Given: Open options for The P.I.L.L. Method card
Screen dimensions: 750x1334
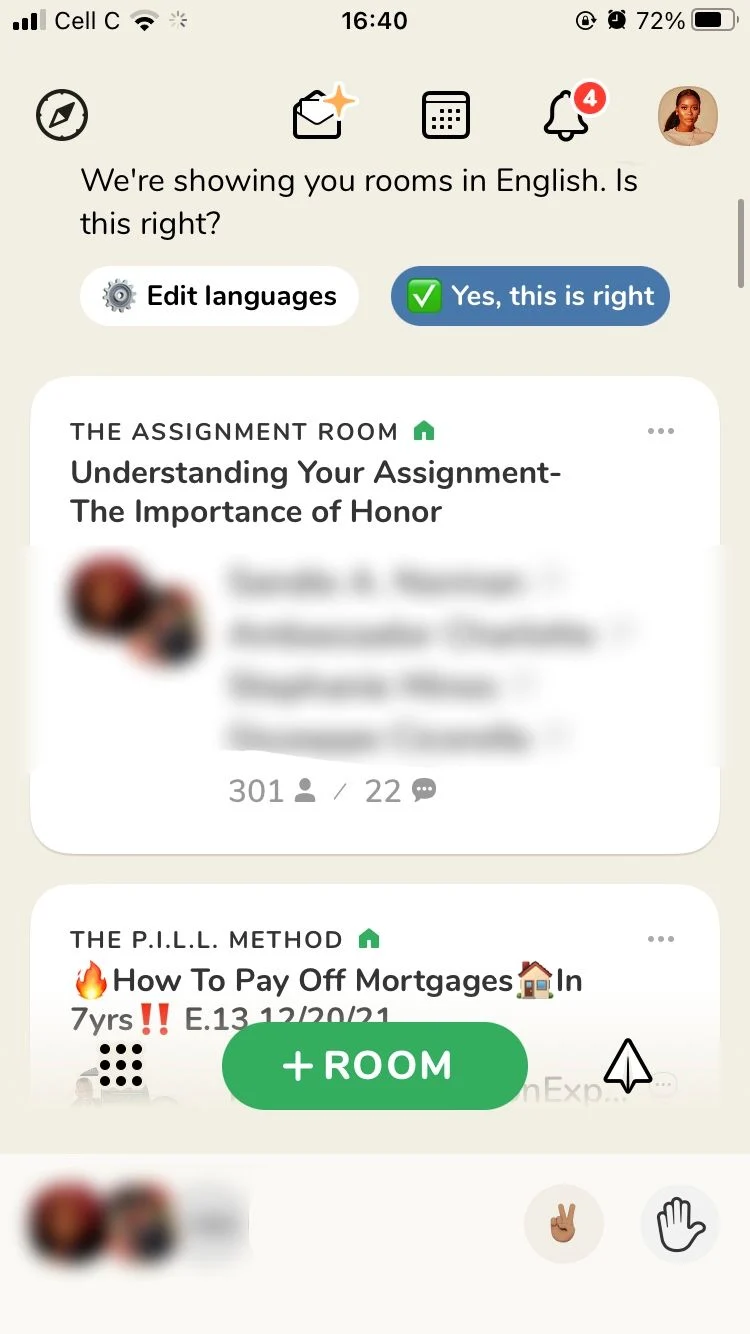Looking at the screenshot, I should (661, 940).
